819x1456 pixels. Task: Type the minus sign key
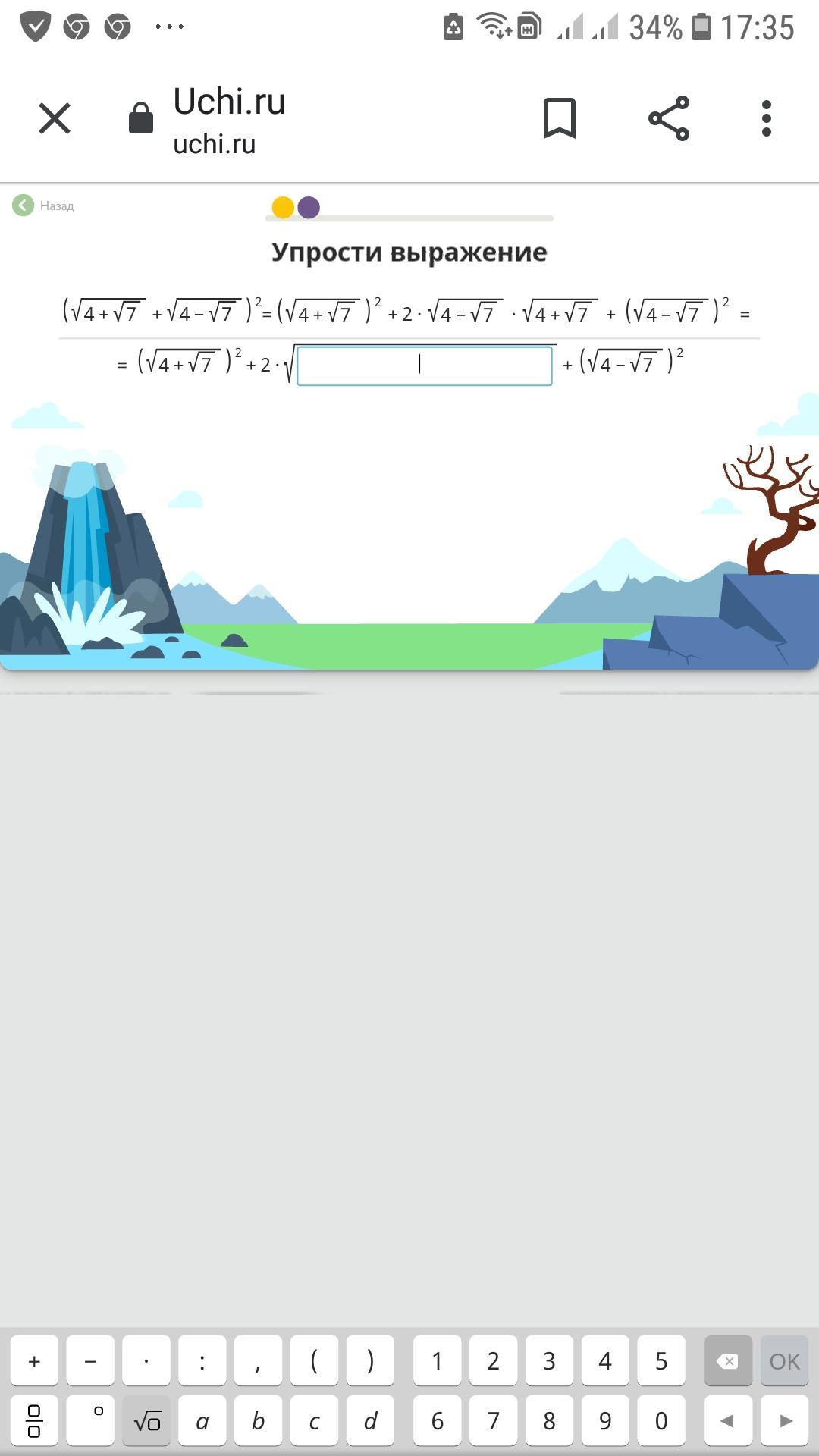90,1361
